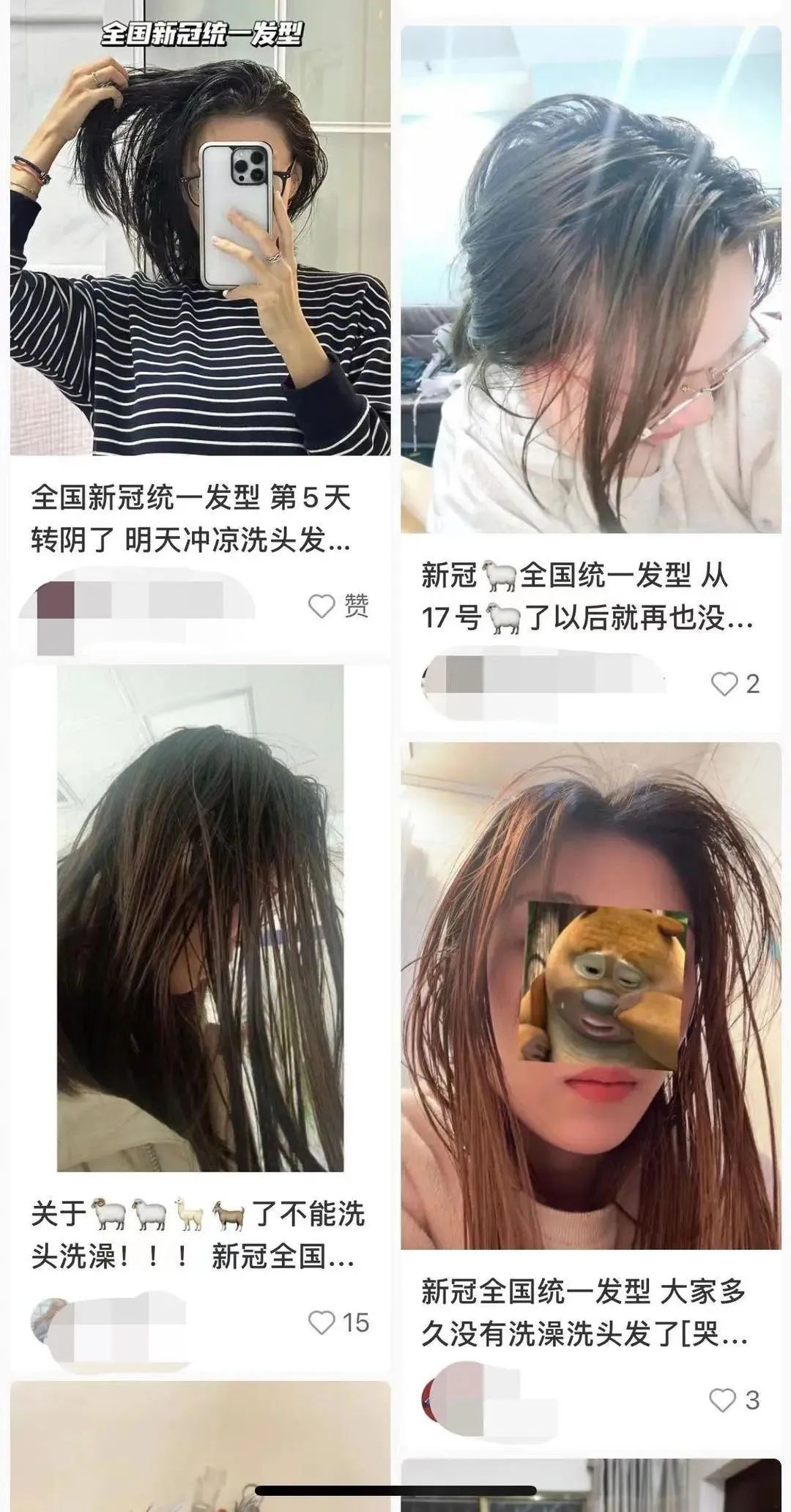The width and height of the screenshot is (791, 1512).
Task: Like the post with 2 likes
Action: coord(724,684)
